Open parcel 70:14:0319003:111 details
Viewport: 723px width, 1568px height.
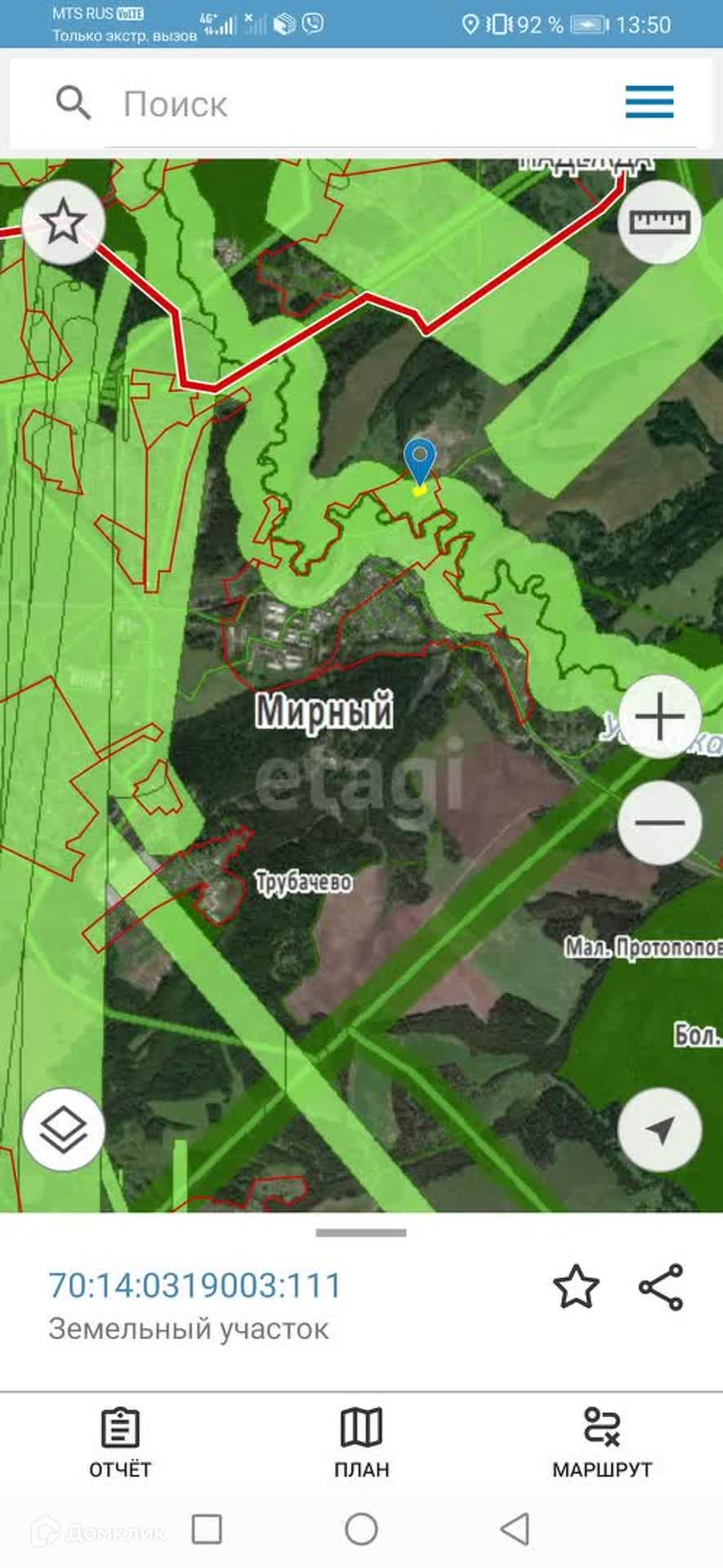(194, 1285)
